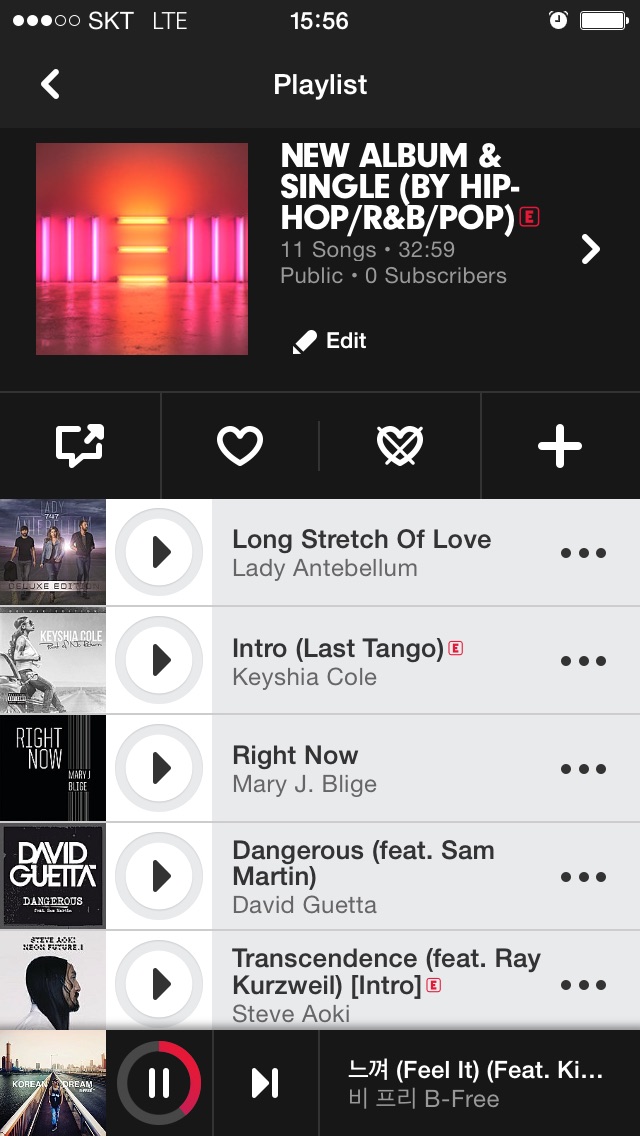Screen dimensions: 640x1136
Task: Open more options for Dangerous
Action: (583, 877)
